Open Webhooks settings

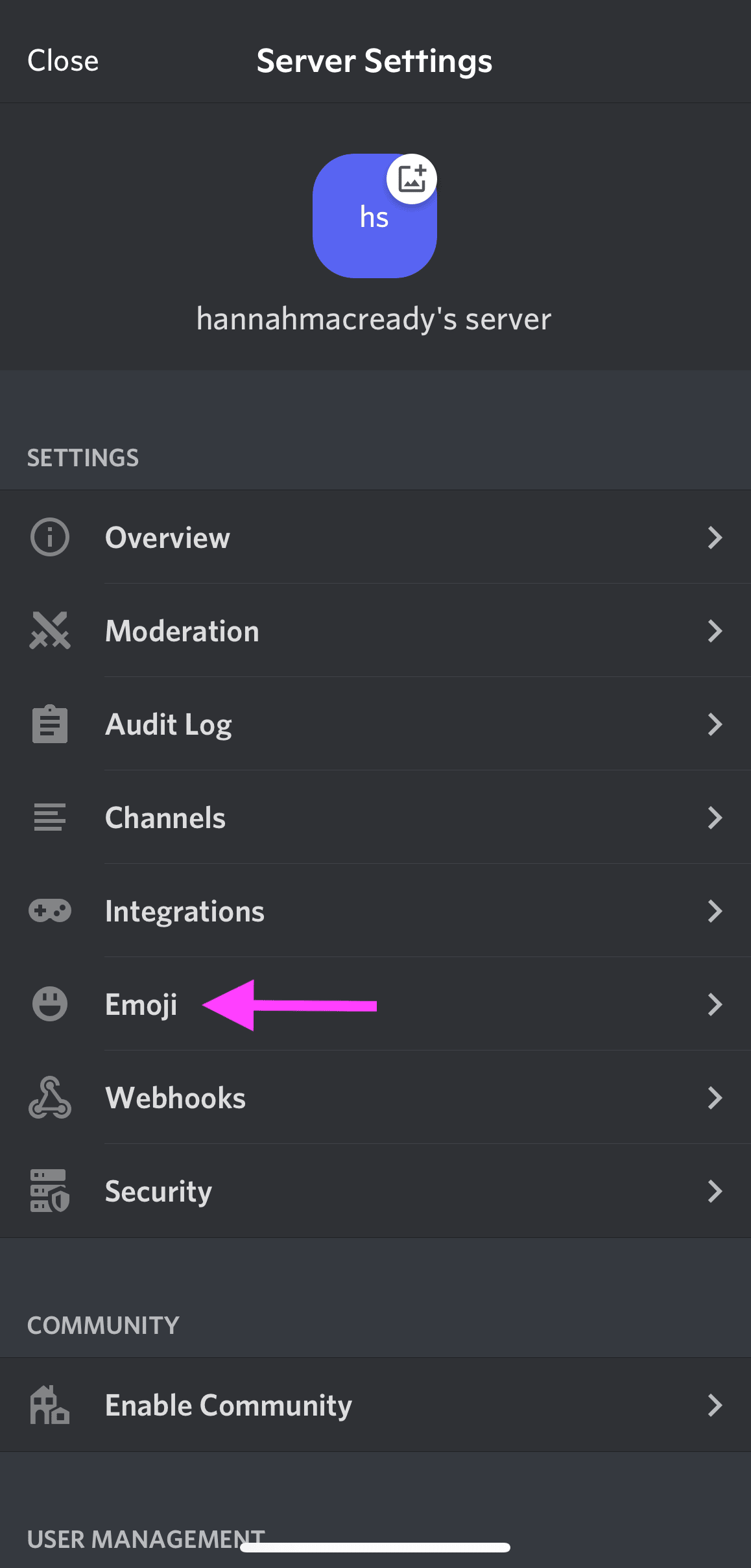(x=375, y=1097)
